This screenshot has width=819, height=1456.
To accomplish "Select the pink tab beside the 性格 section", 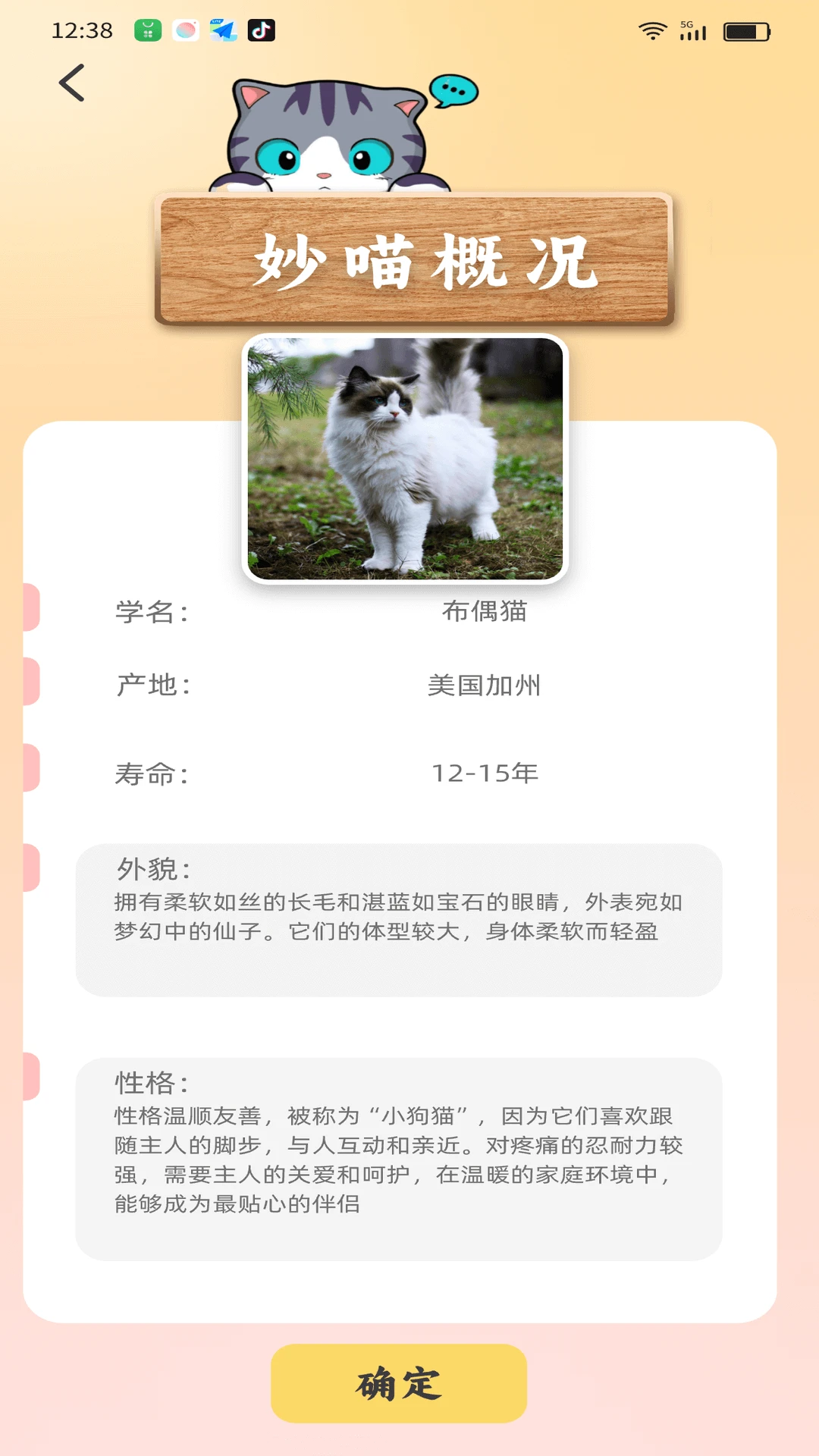I will [32, 1077].
